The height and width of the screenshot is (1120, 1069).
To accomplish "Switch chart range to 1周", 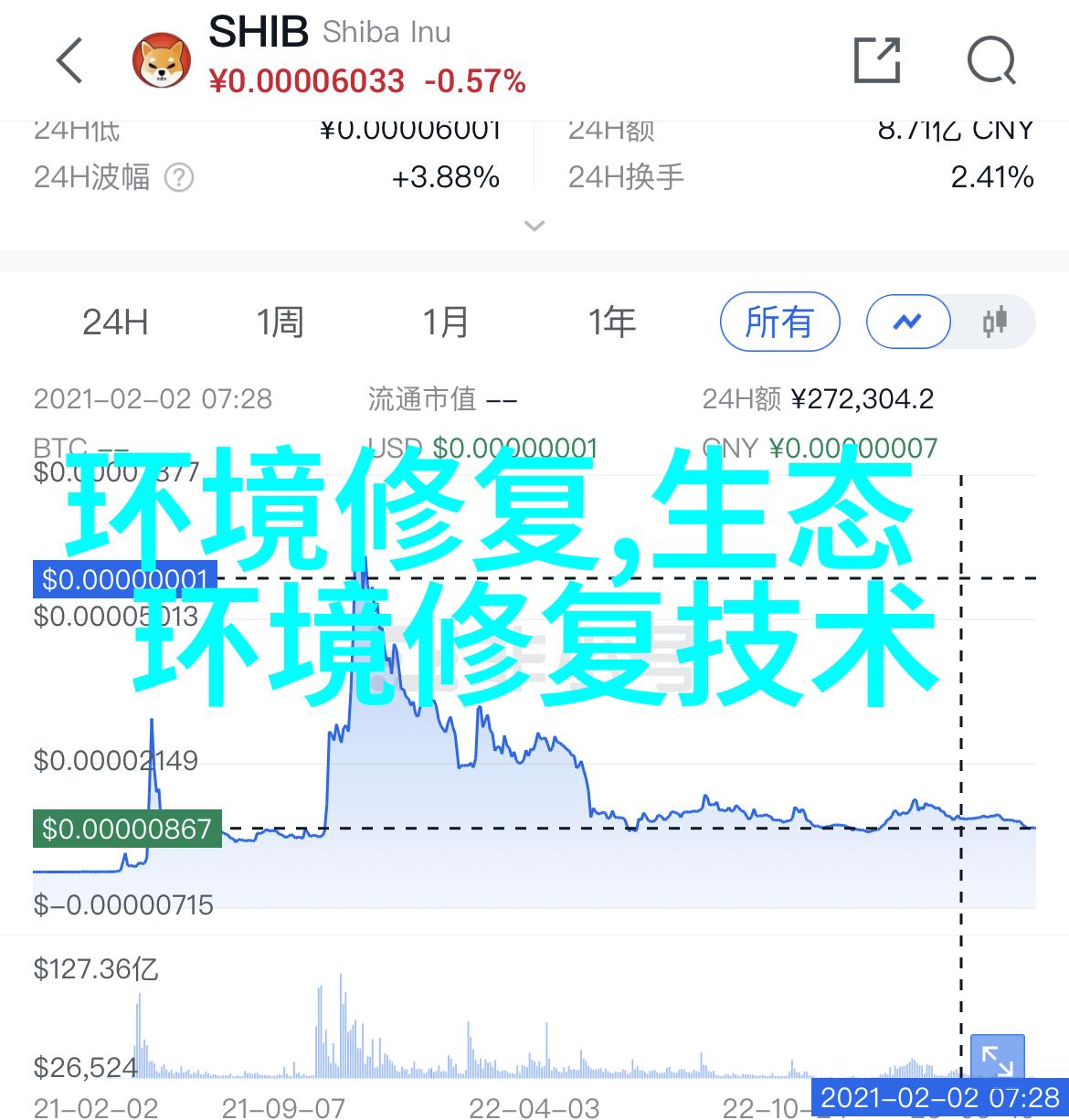I will pyautogui.click(x=280, y=322).
